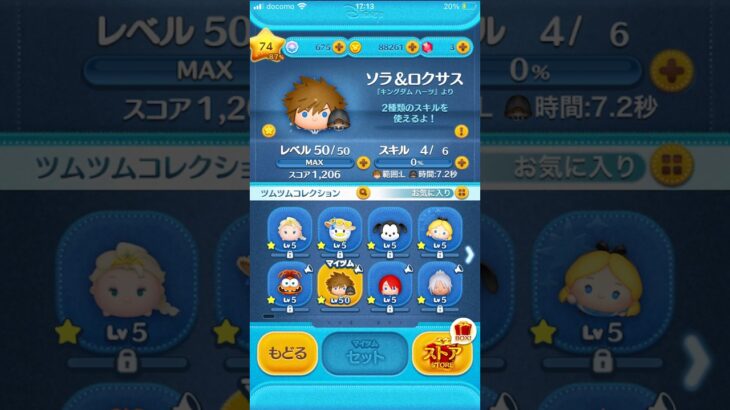Open the info exclamation icon beside the skill text
The height and width of the screenshot is (410, 730).
(x=461, y=130)
